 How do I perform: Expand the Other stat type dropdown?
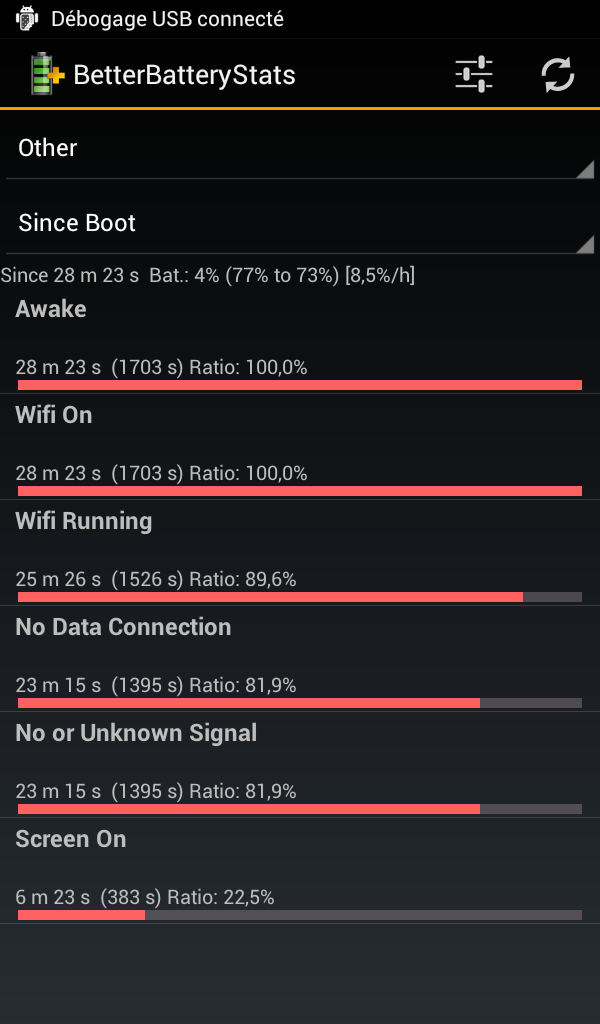pos(300,148)
